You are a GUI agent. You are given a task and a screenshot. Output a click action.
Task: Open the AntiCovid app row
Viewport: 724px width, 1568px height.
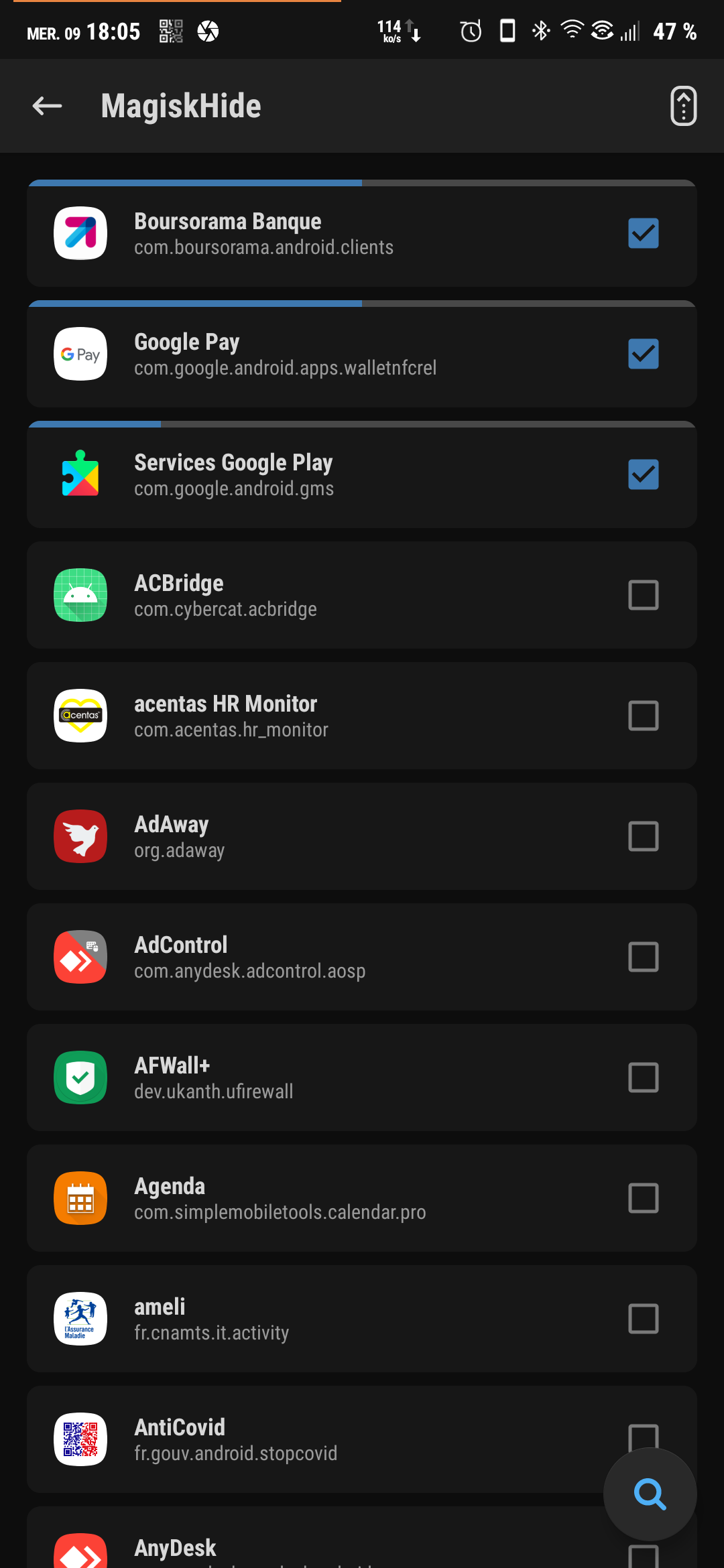click(302, 1439)
